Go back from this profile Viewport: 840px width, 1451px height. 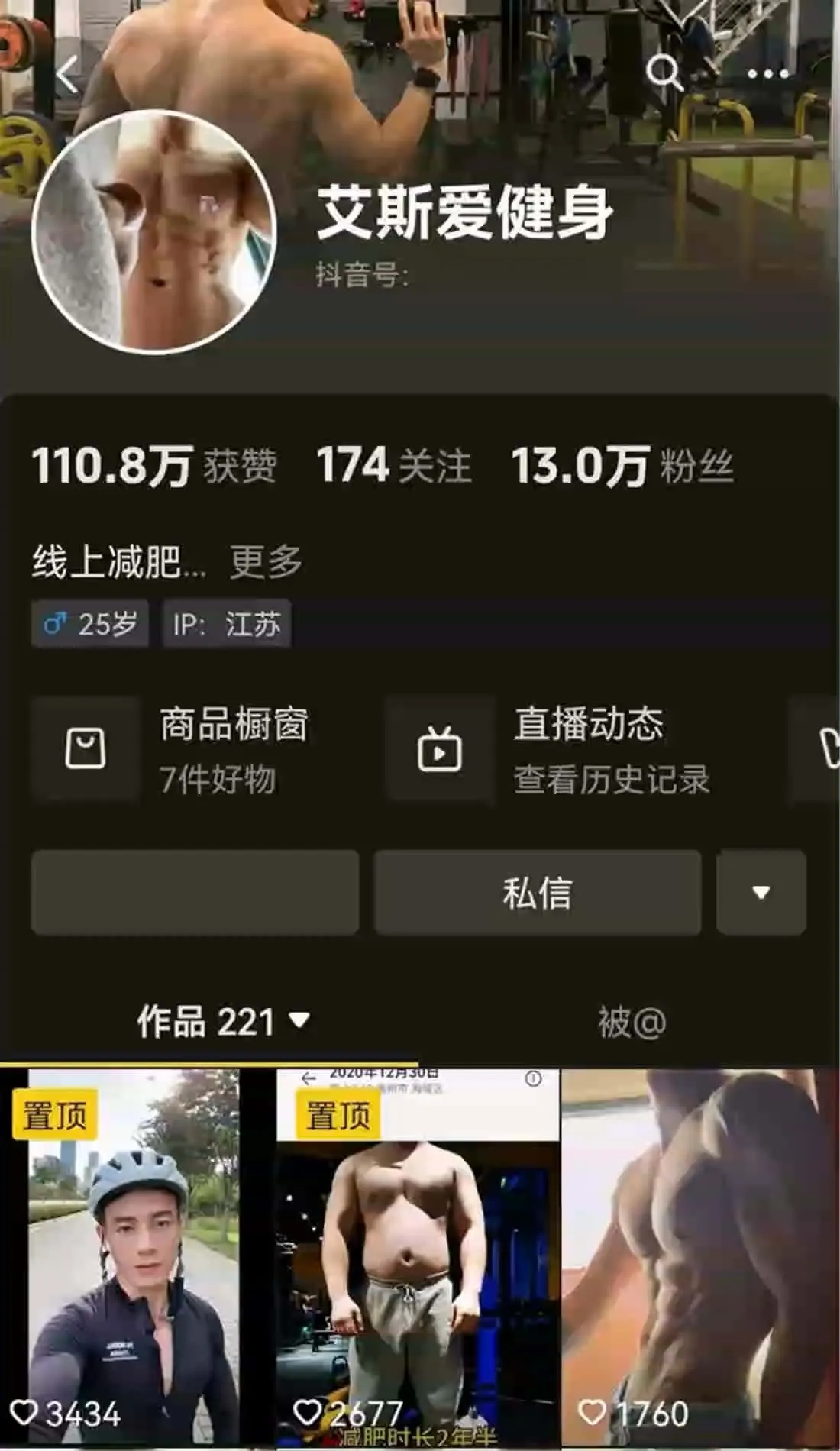pyautogui.click(x=67, y=75)
